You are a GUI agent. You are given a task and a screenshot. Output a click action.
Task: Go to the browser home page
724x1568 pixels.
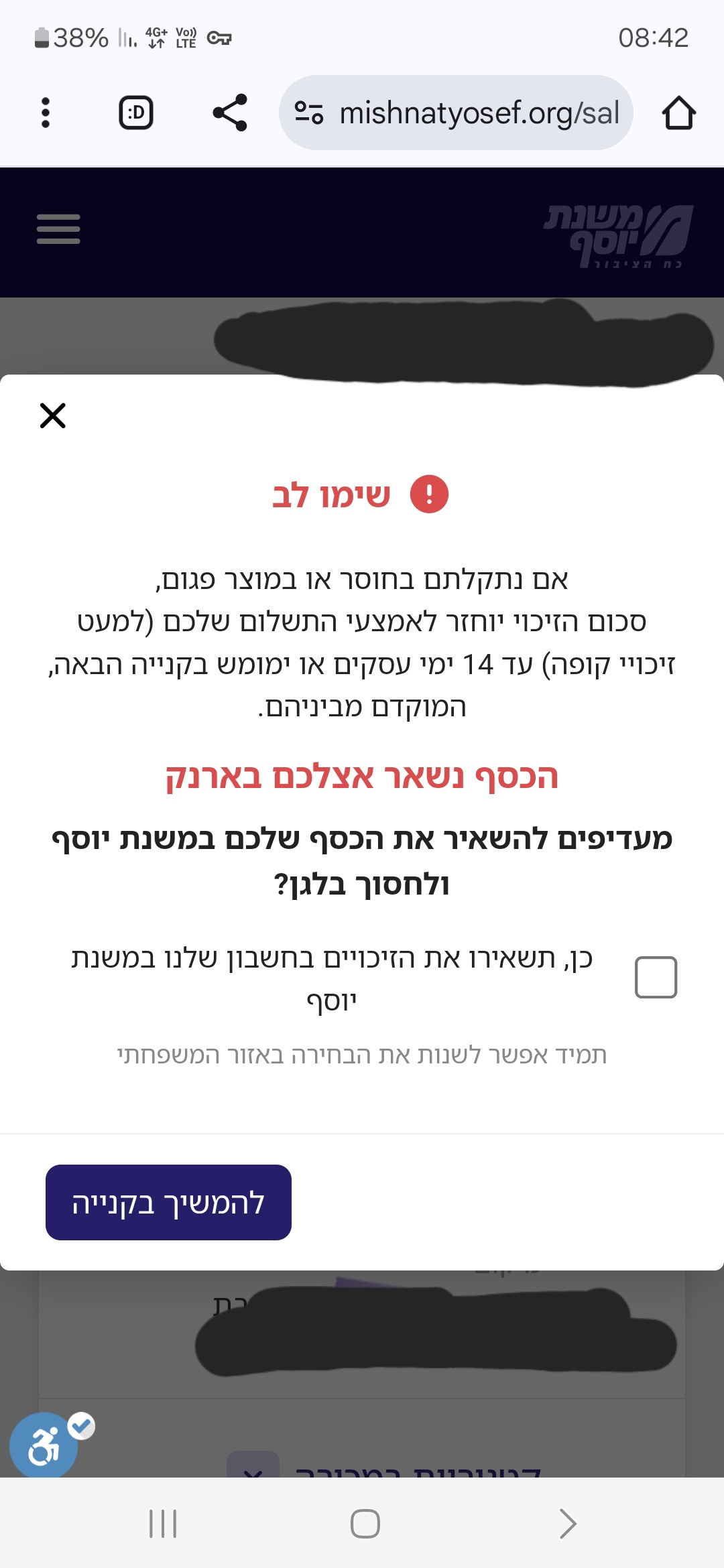coord(678,113)
